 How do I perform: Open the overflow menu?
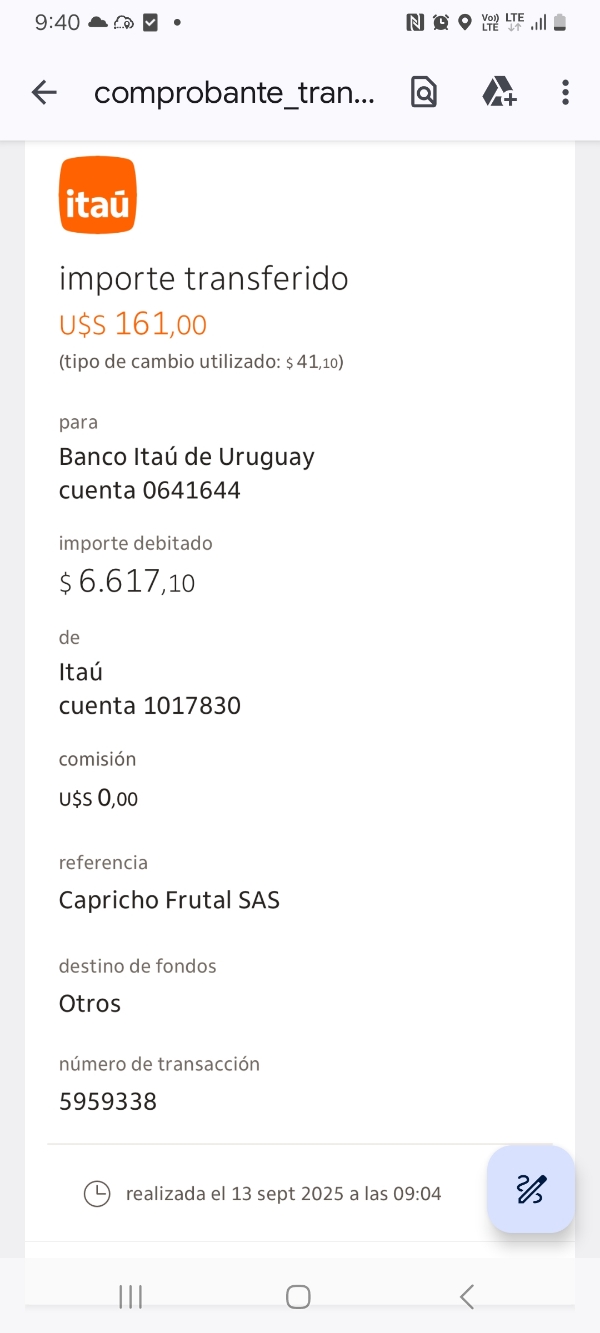[565, 93]
